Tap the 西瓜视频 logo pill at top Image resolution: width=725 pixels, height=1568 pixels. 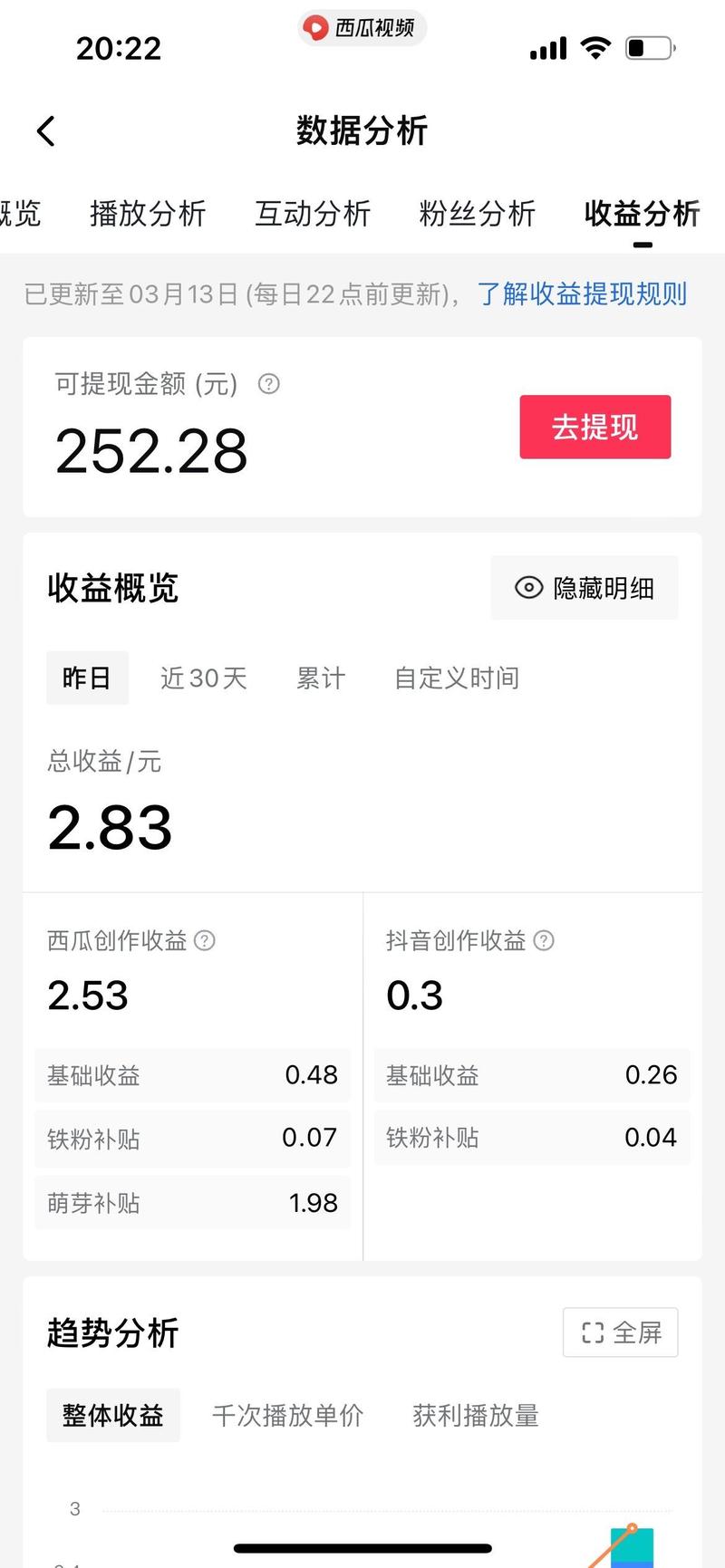(362, 28)
